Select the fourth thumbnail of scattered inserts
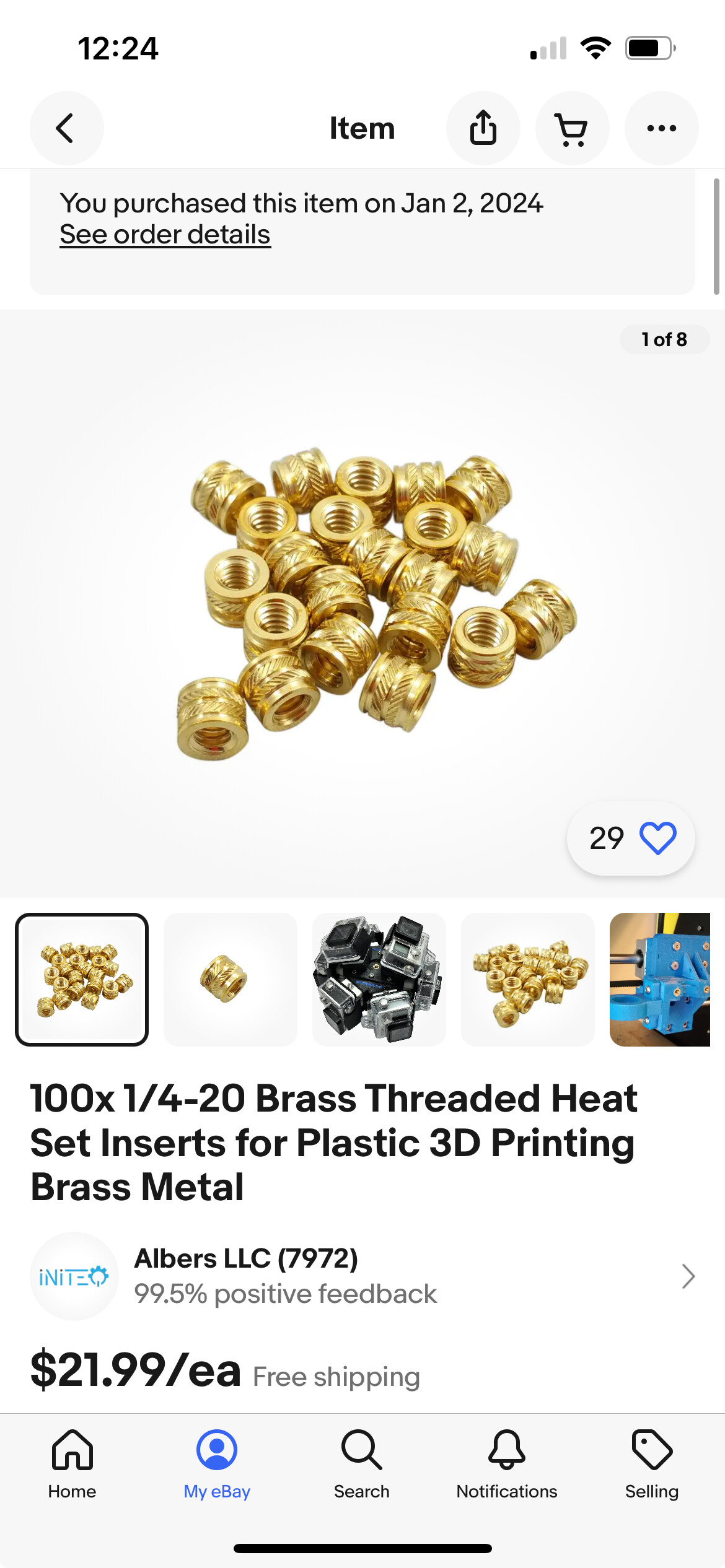 528,980
